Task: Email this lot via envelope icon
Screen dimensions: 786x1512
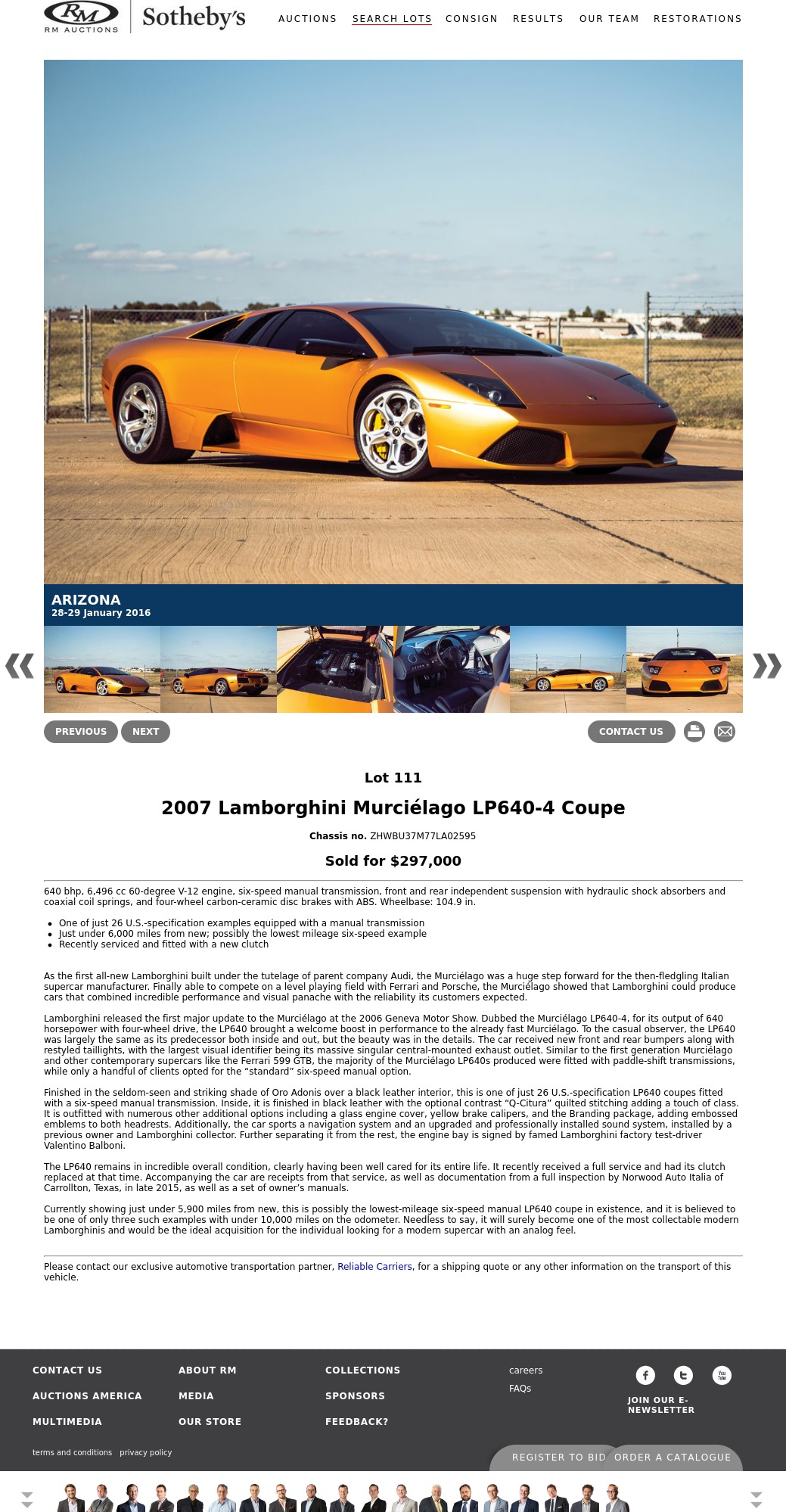Action: coord(725,732)
